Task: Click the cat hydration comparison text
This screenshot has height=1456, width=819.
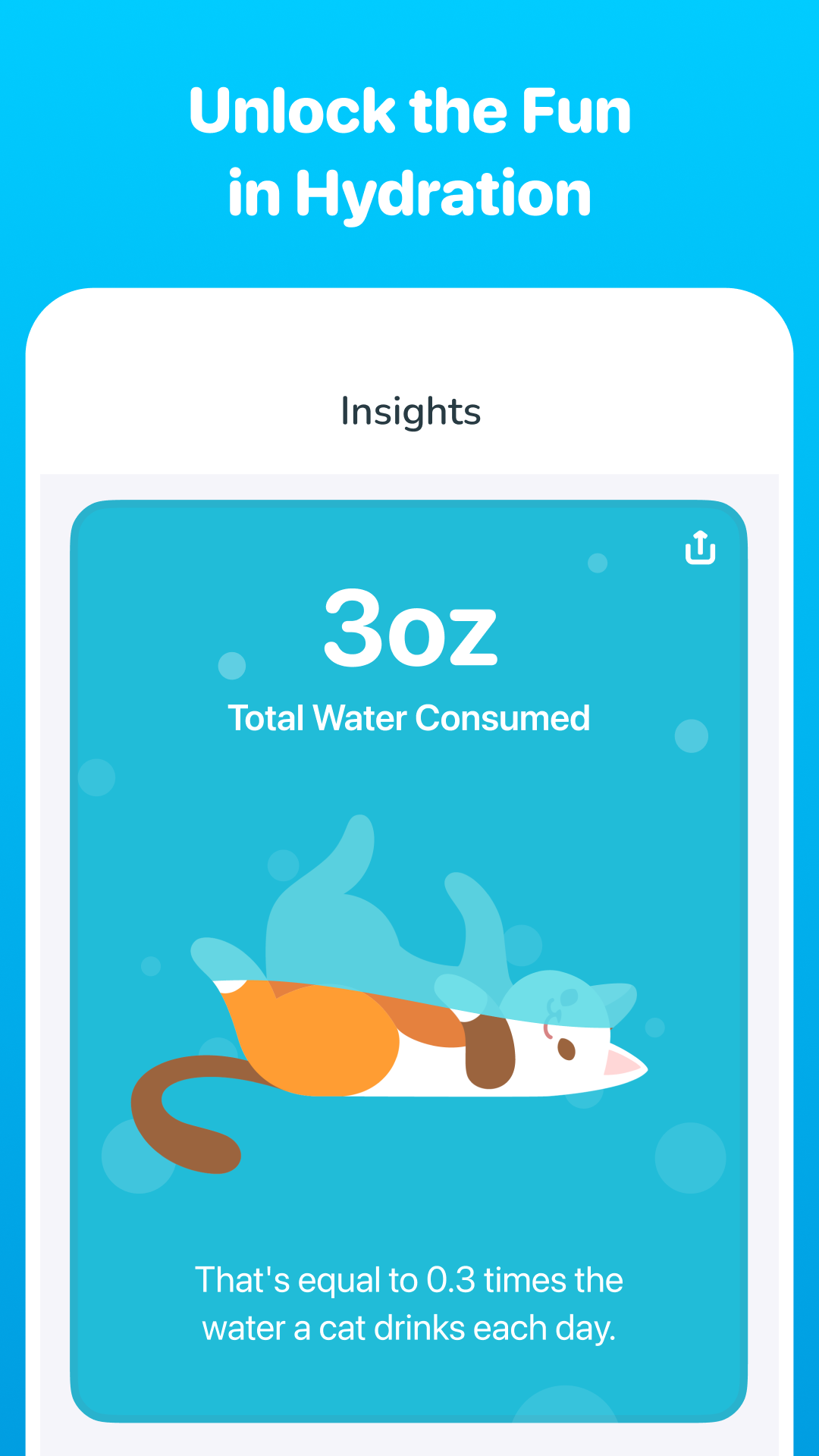Action: (x=409, y=1303)
